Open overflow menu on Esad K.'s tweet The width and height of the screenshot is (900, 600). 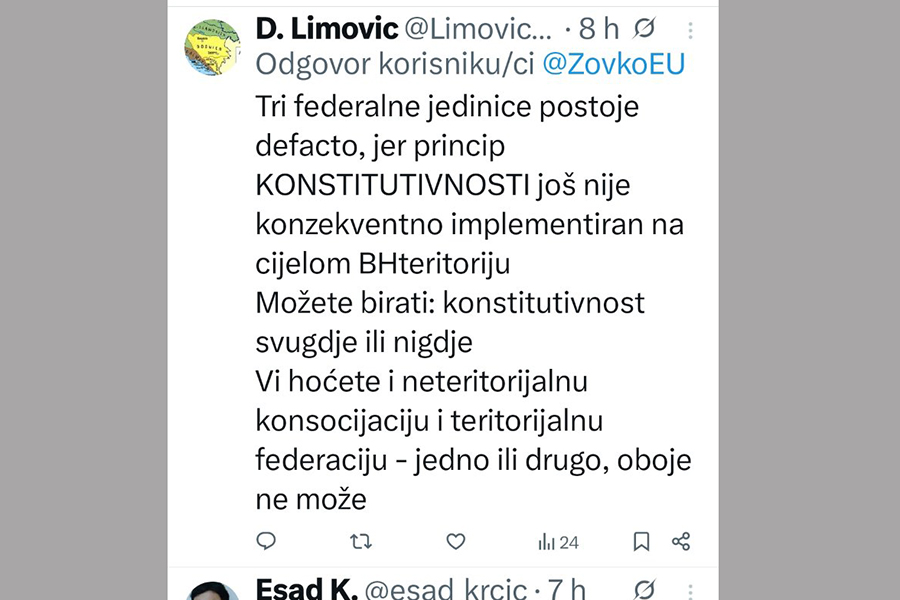689,590
